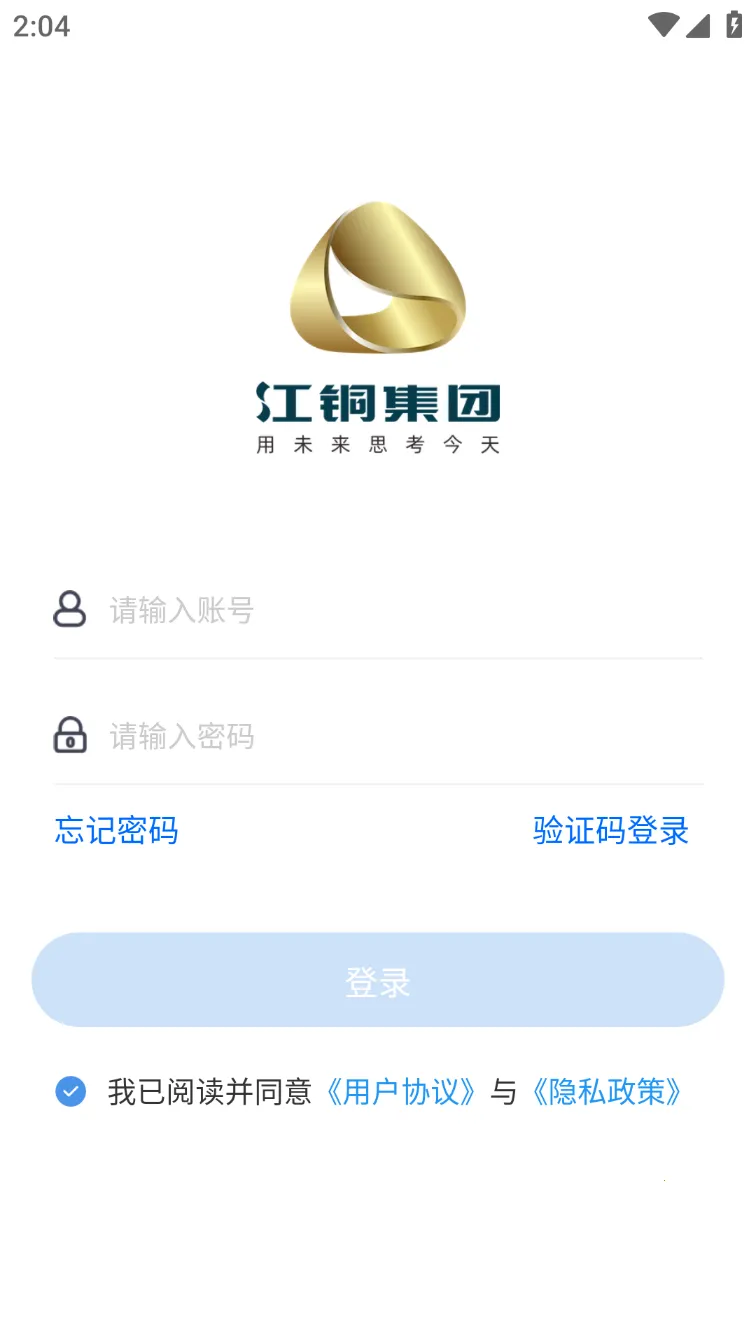Click the account person icon

(x=70, y=610)
